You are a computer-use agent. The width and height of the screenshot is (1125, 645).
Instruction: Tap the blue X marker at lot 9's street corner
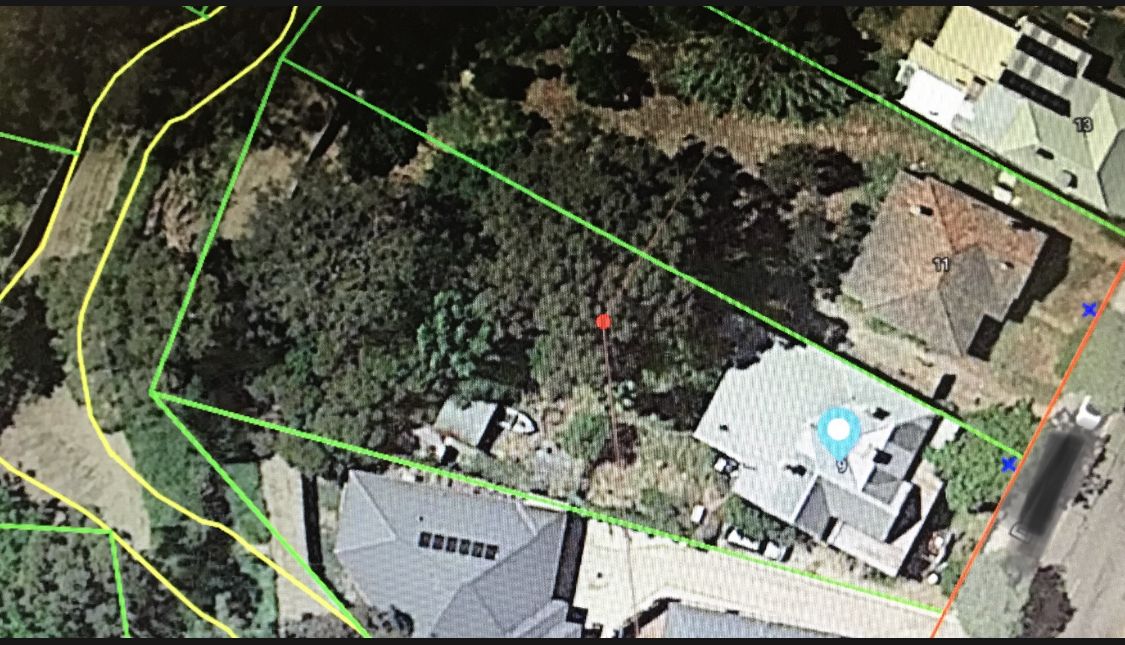(x=1009, y=464)
